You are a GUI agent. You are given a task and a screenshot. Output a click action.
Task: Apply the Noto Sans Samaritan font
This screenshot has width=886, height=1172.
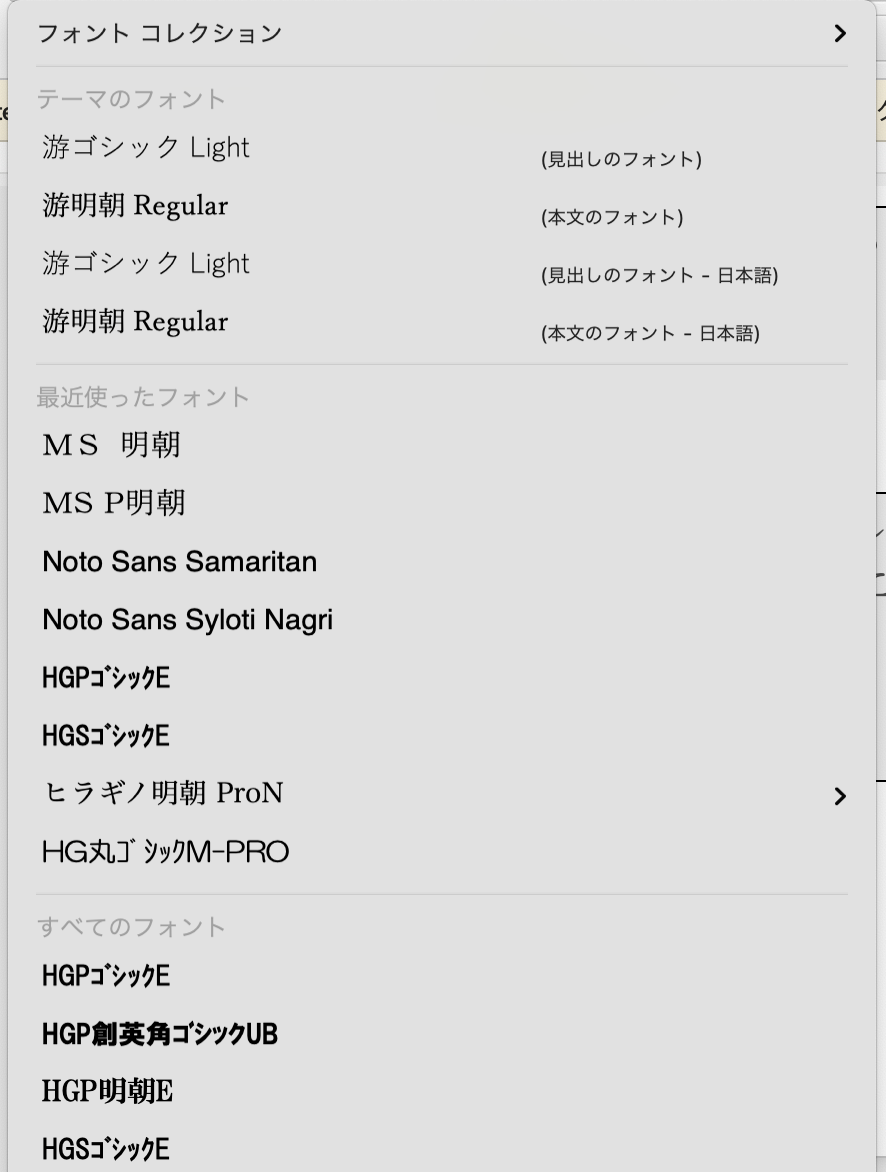pyautogui.click(x=180, y=562)
